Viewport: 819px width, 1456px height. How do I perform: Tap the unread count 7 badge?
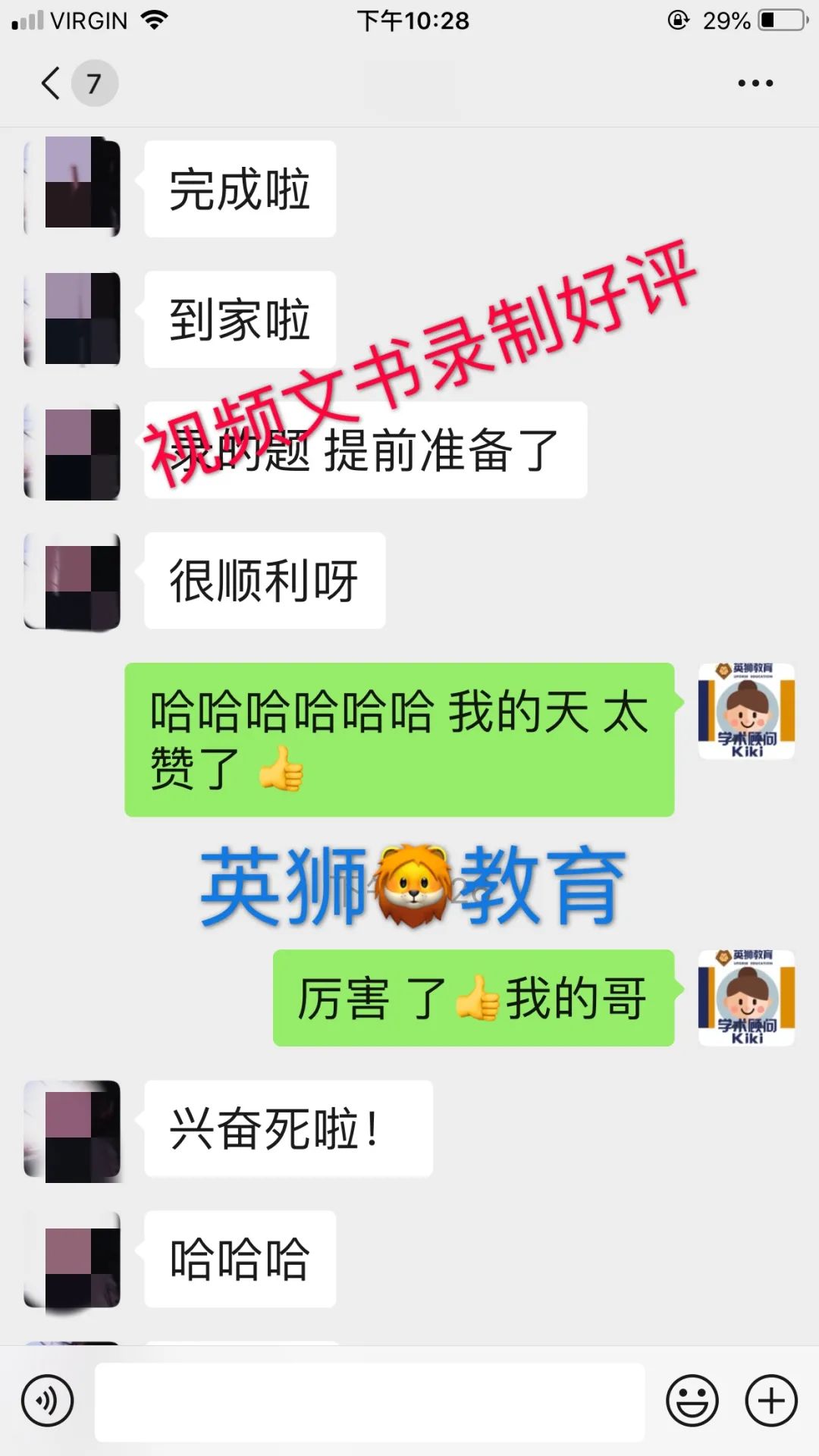(x=94, y=83)
